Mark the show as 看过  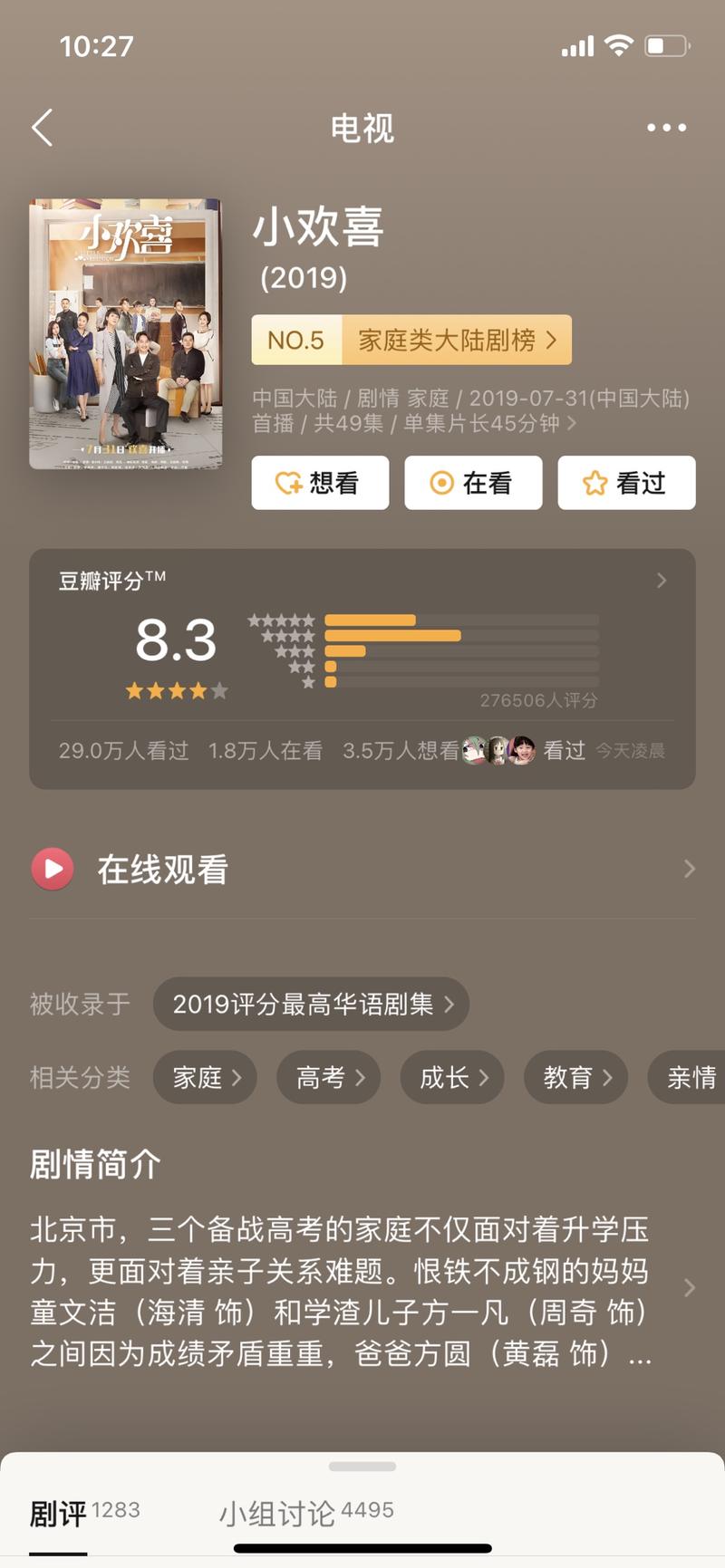click(626, 483)
